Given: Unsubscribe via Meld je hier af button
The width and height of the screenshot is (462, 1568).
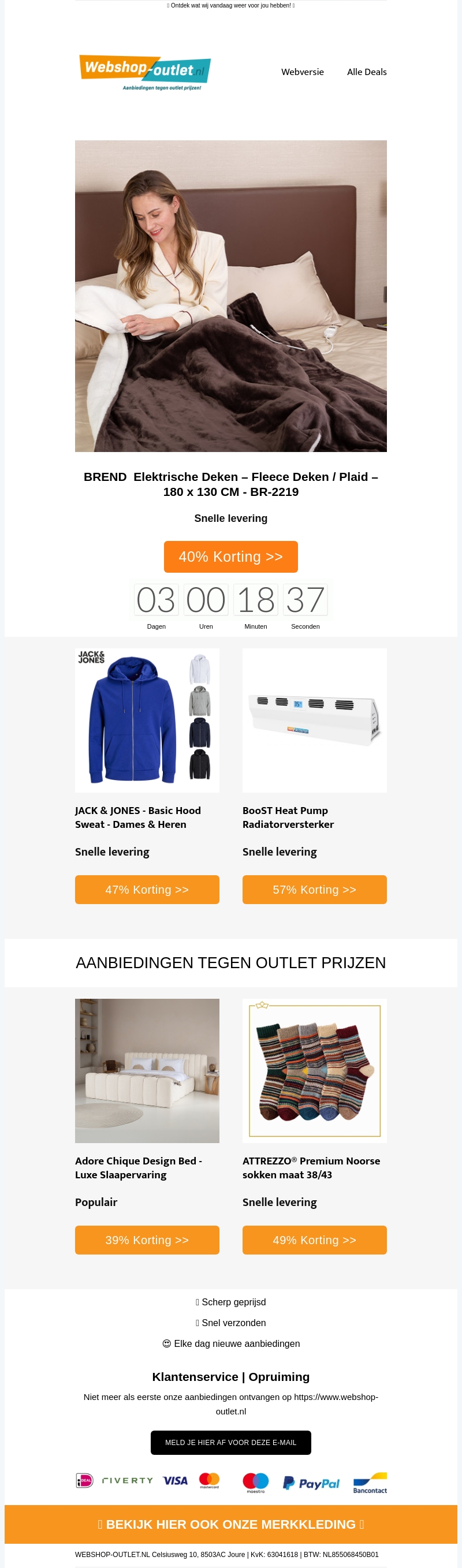Looking at the screenshot, I should [x=230, y=1442].
